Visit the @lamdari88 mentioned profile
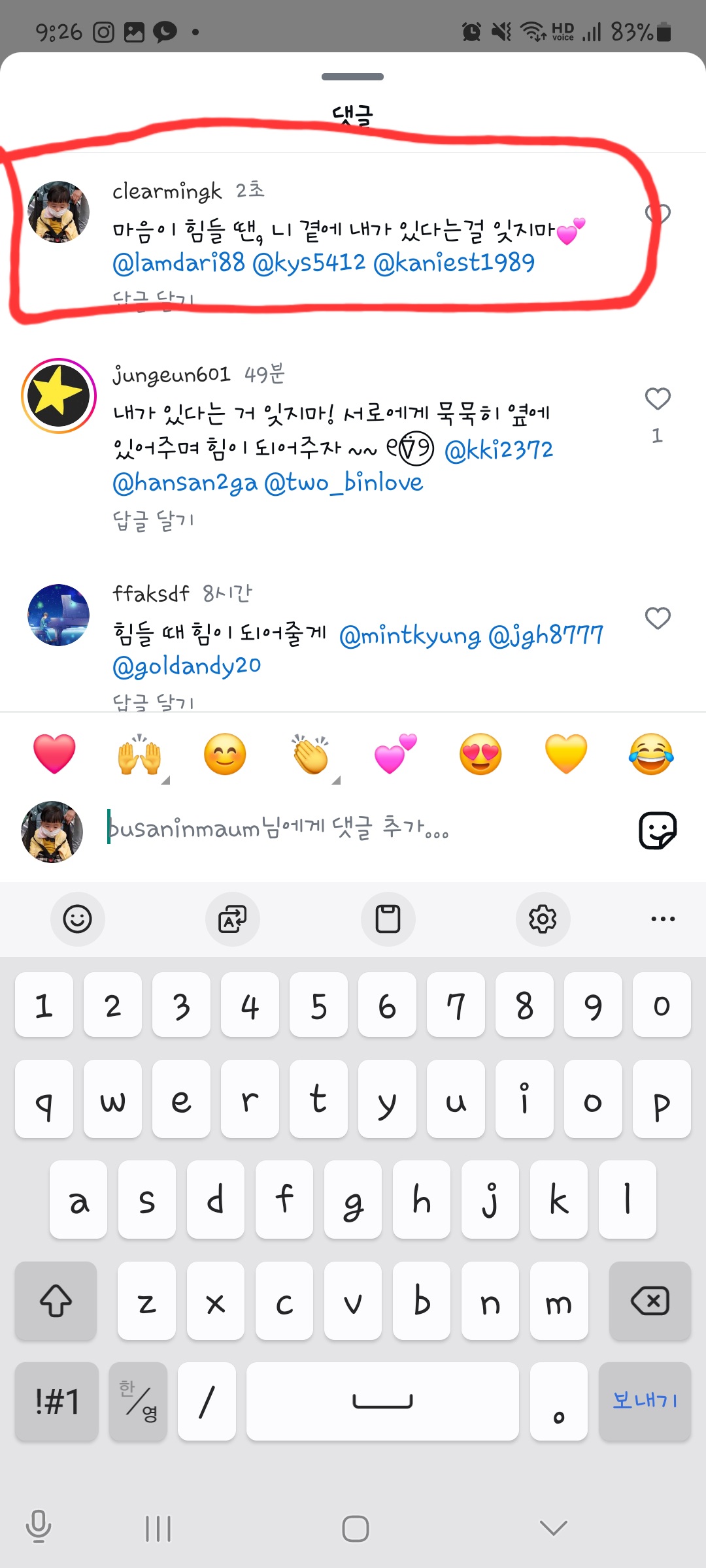 click(x=178, y=263)
